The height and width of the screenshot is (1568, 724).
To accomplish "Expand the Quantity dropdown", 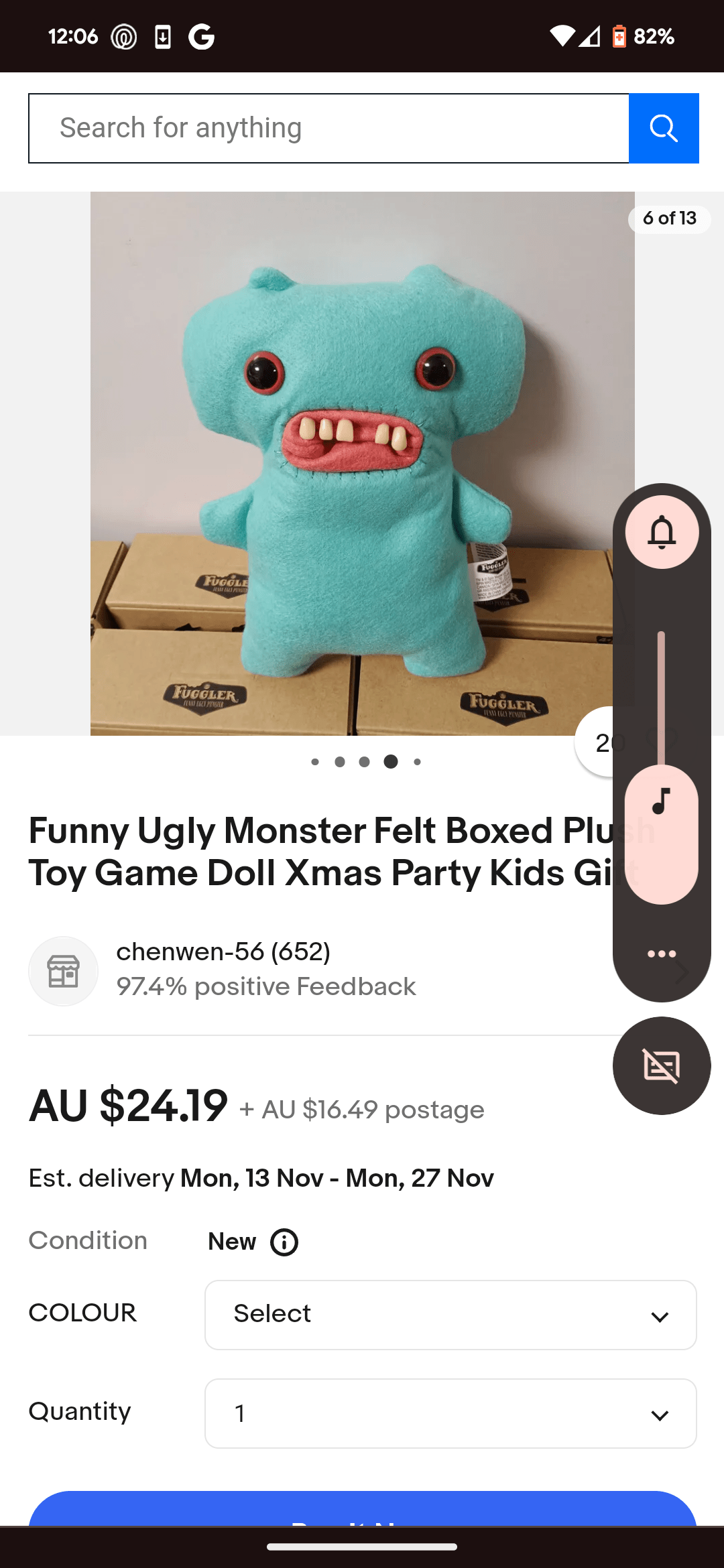I will coord(450,1413).
